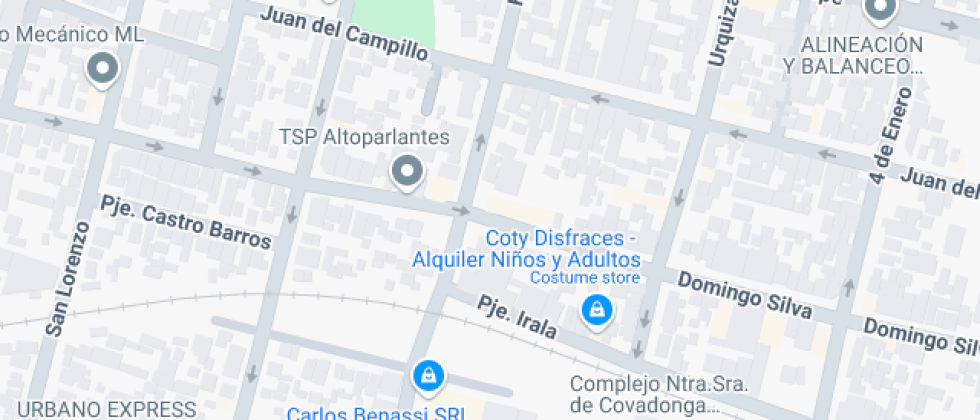
Task: Open the TSP Altoparlantes map pin
Action: tap(407, 172)
